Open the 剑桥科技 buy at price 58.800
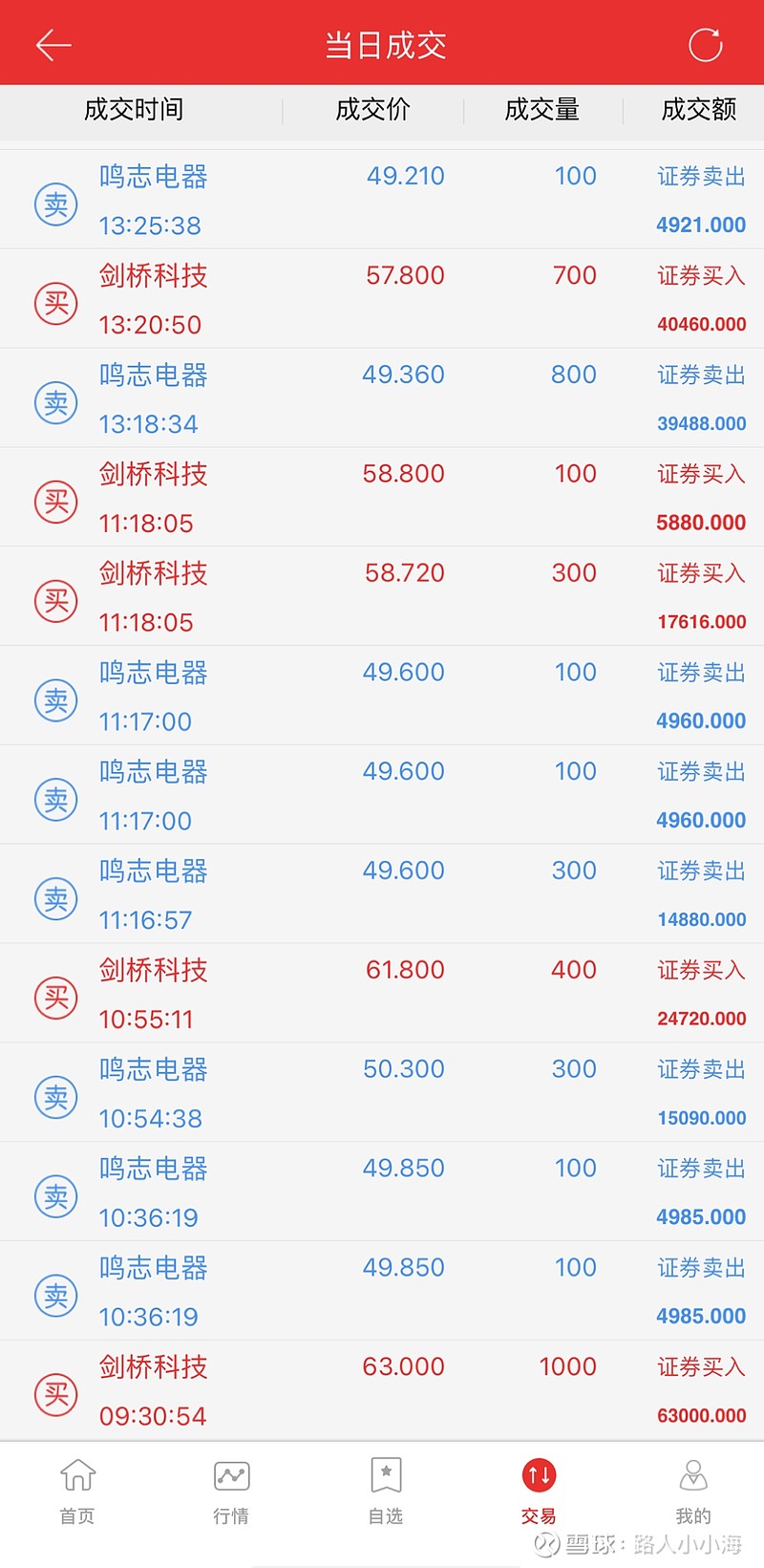 click(x=382, y=498)
